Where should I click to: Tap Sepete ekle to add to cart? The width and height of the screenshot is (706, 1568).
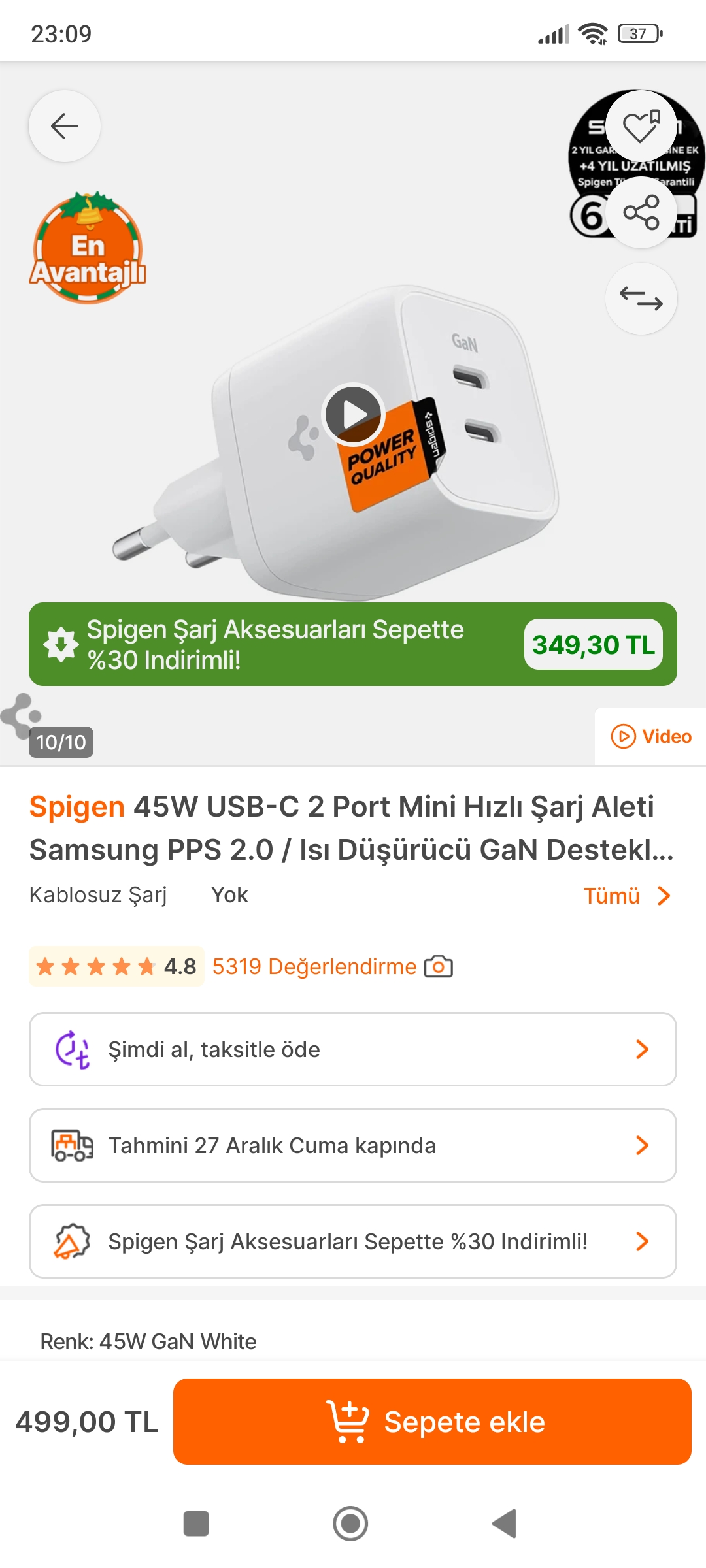[432, 1422]
